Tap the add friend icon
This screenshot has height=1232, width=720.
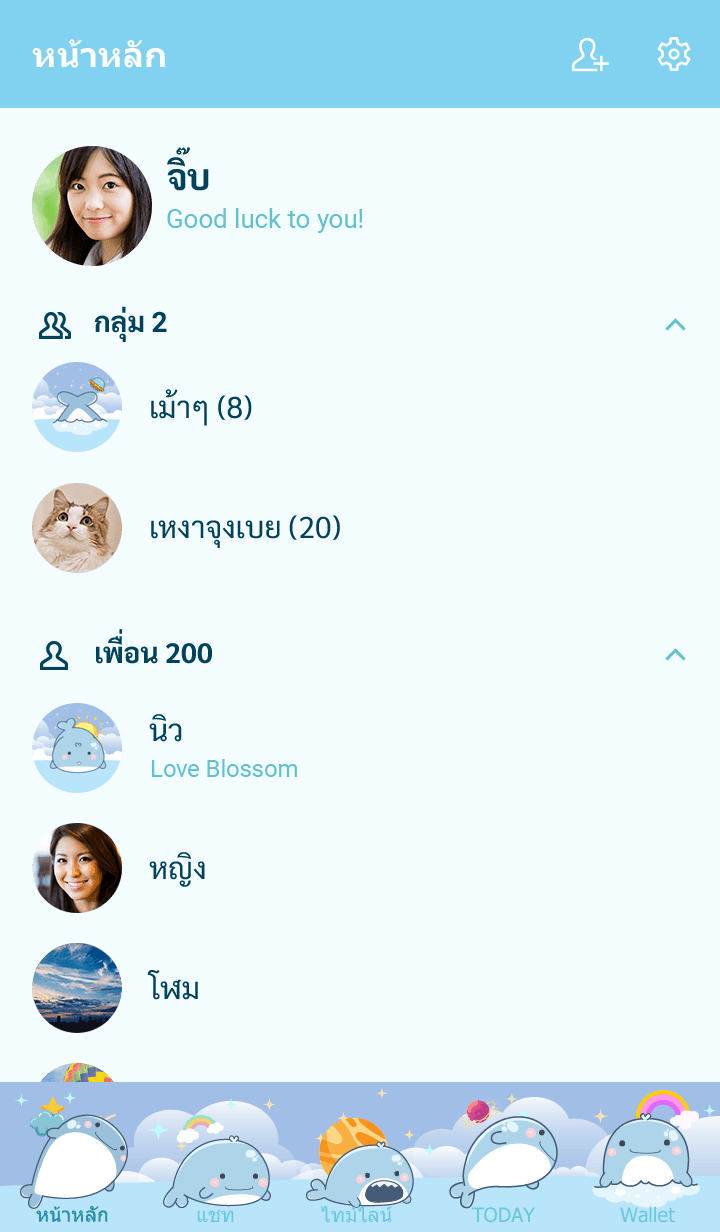click(590, 55)
